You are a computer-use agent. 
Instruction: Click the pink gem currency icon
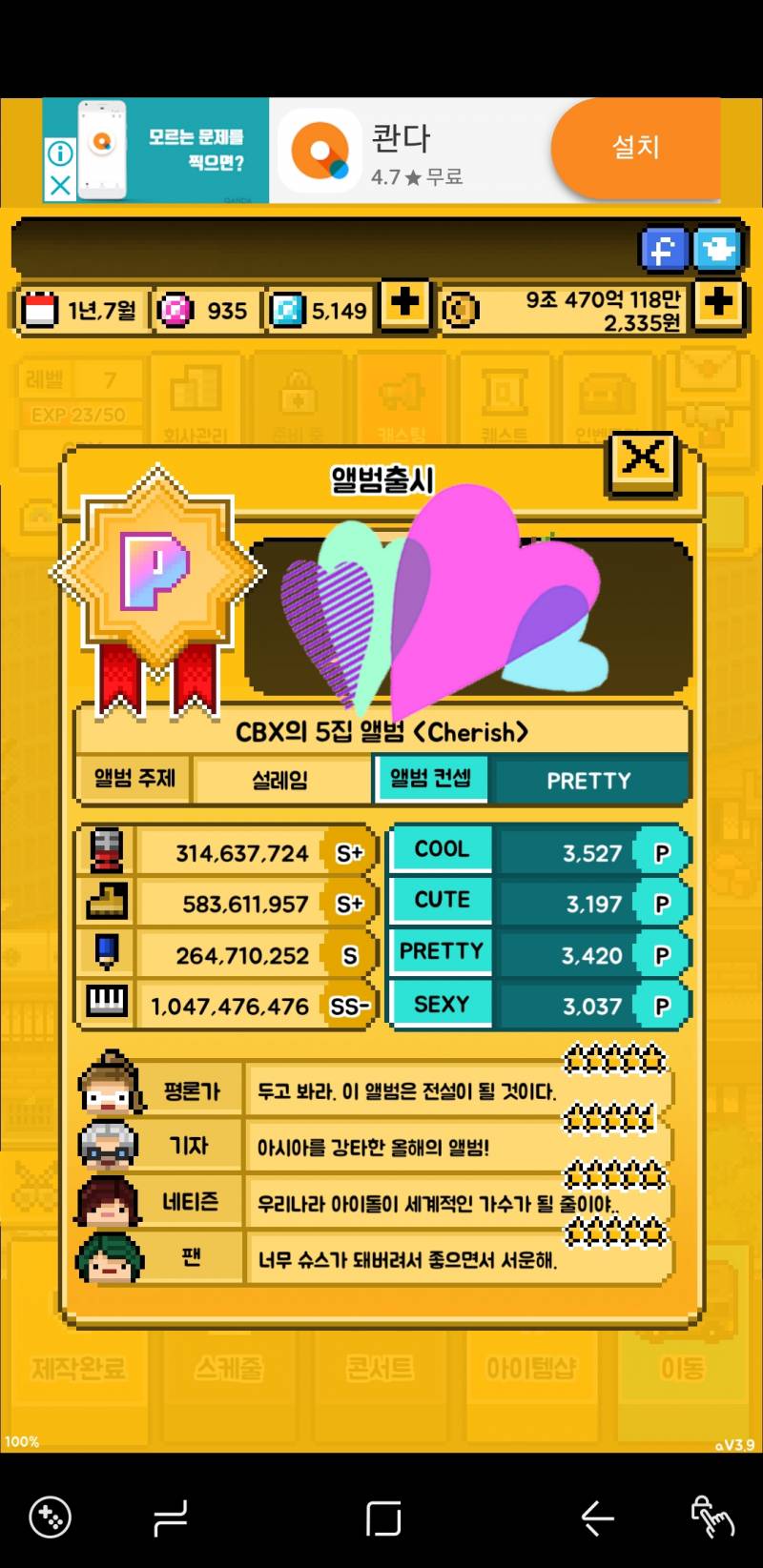[x=176, y=310]
